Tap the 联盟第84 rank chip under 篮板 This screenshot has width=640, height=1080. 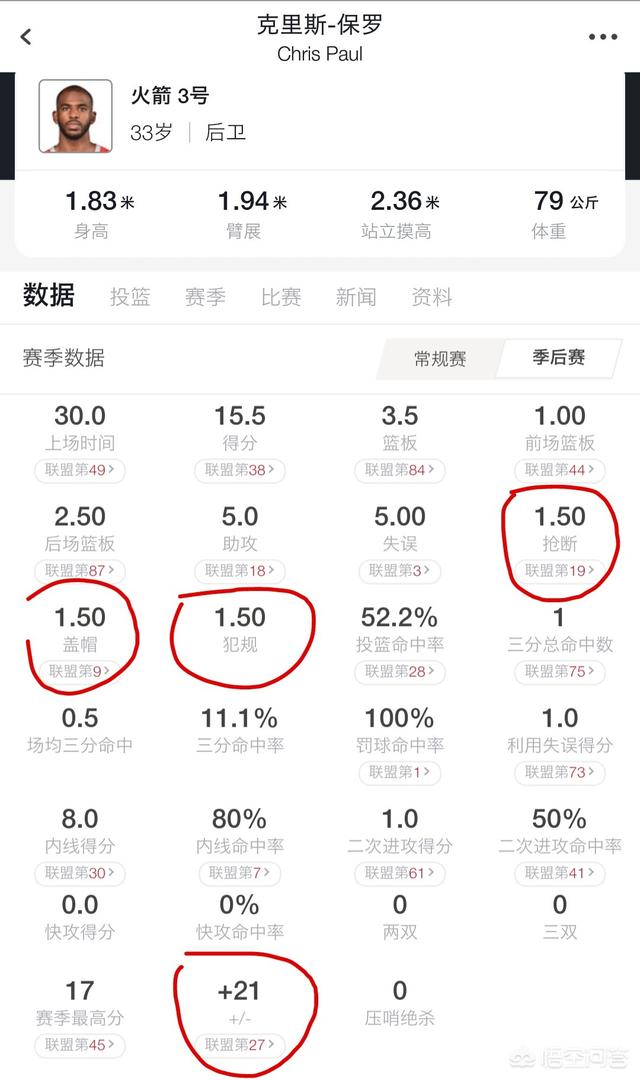click(400, 470)
